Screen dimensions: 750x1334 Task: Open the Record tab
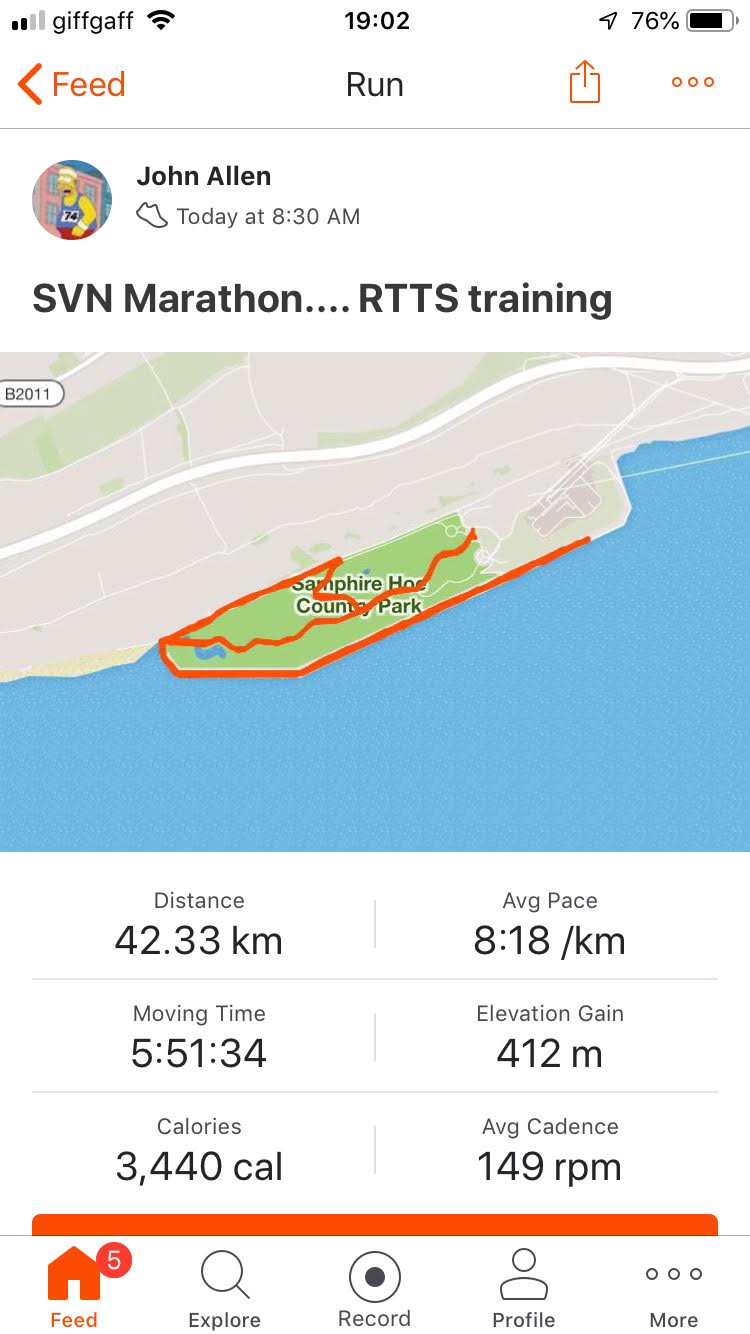pos(375,1288)
